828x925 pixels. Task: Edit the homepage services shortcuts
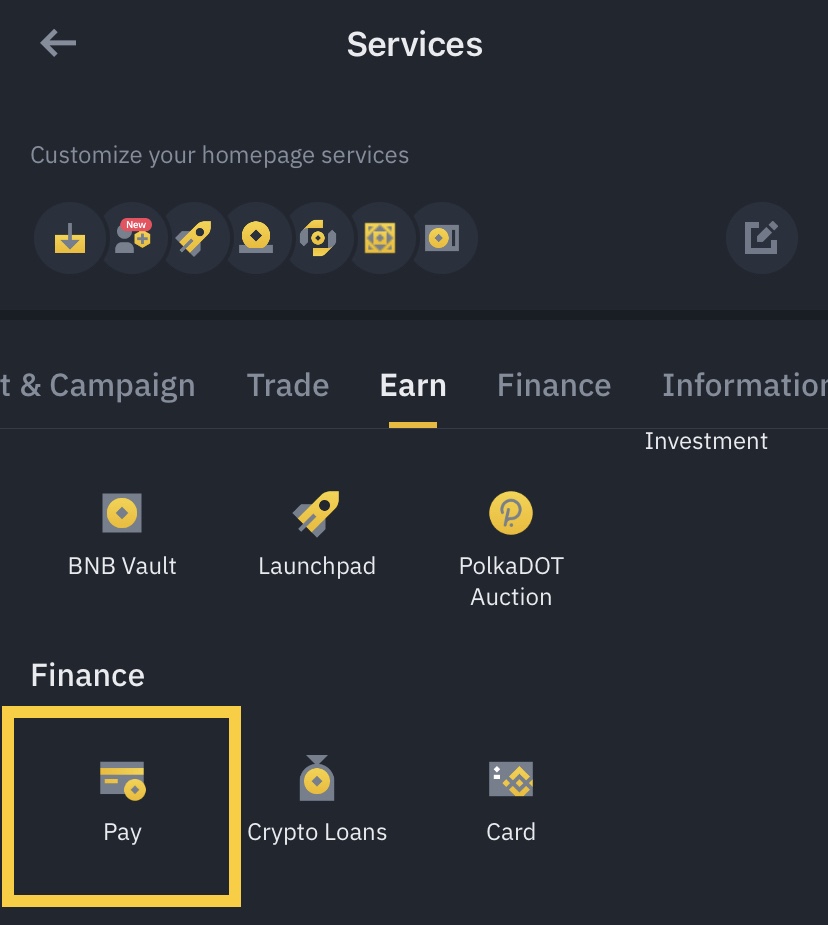click(x=761, y=238)
